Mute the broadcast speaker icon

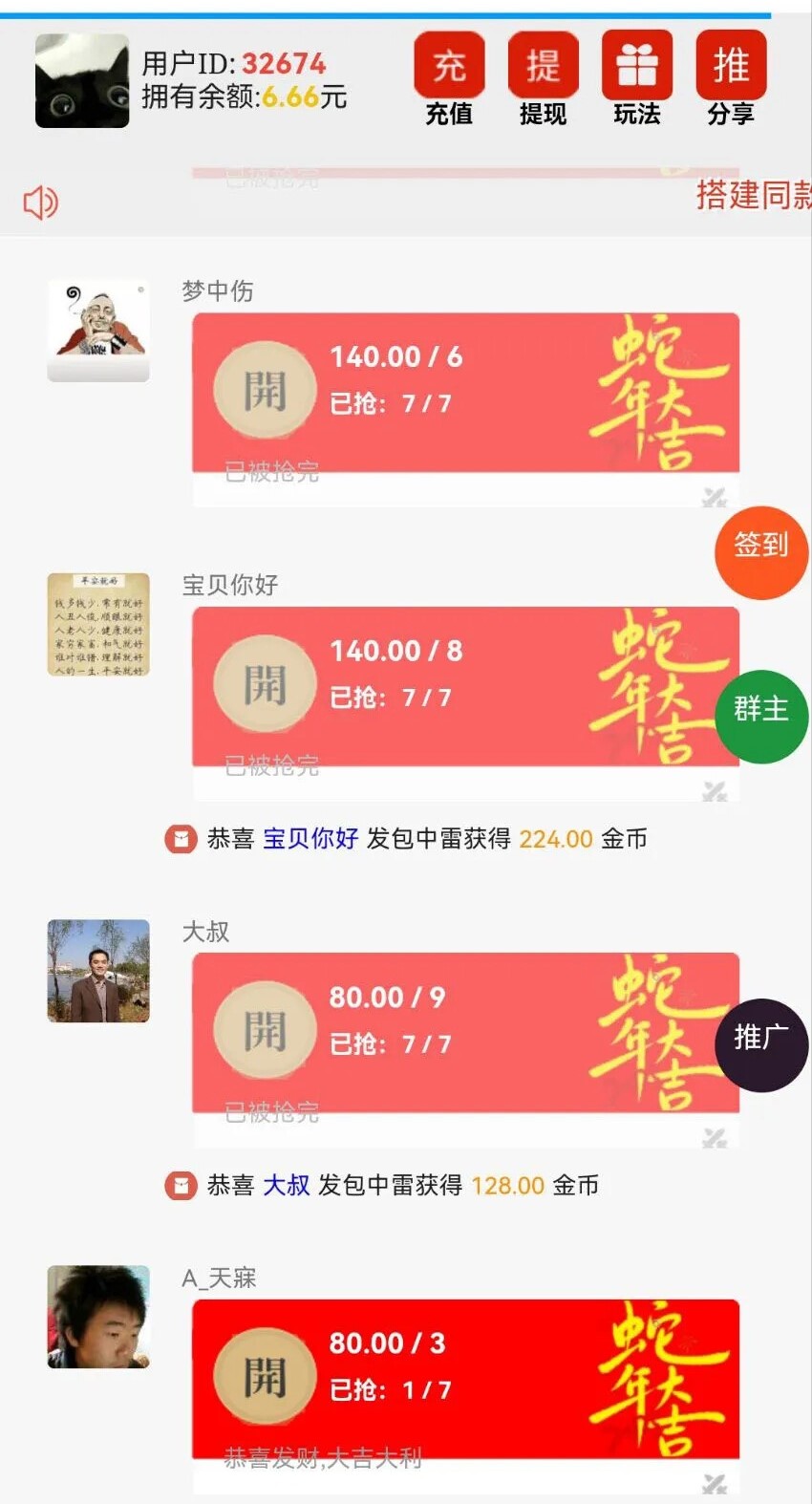39,203
